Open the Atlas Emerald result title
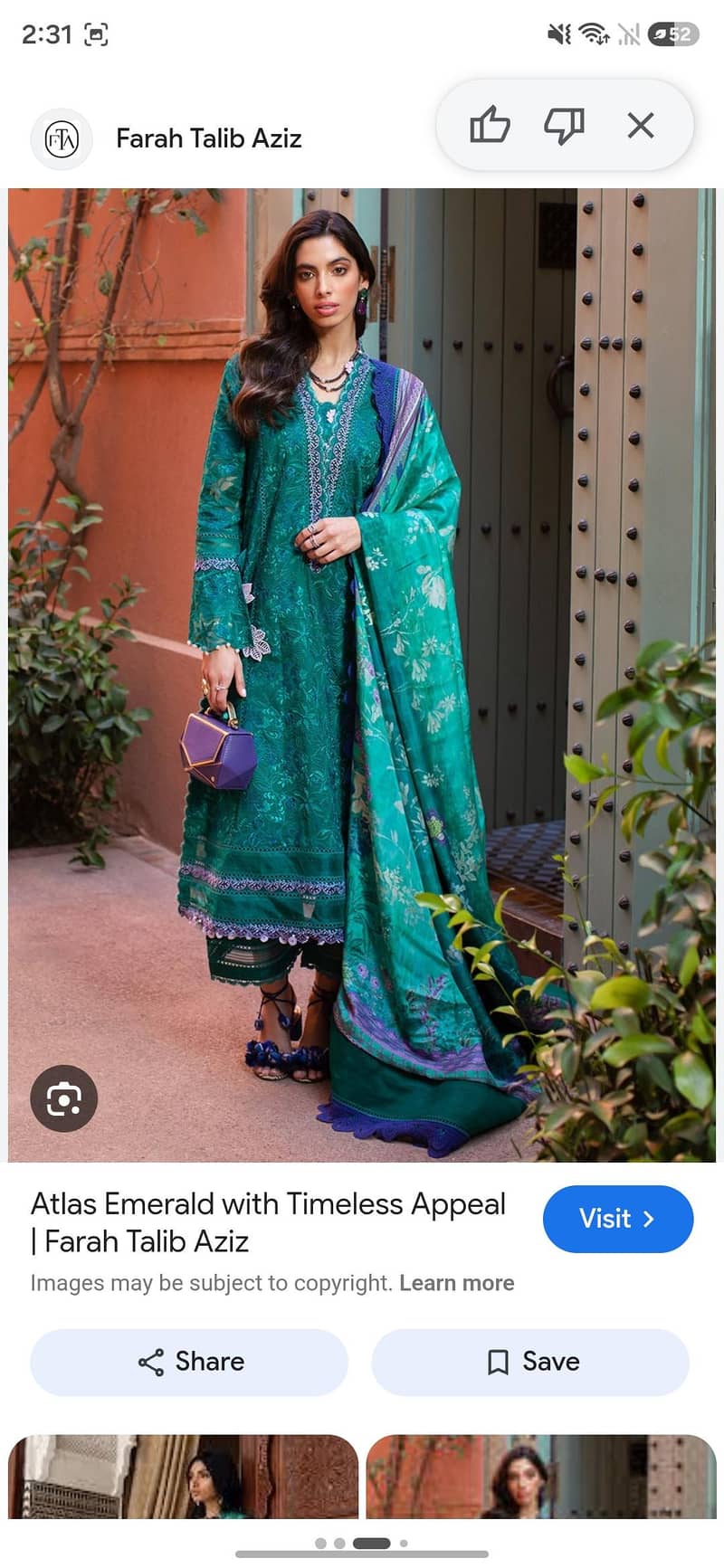Viewport: 724px width, 1568px height. tap(268, 1222)
